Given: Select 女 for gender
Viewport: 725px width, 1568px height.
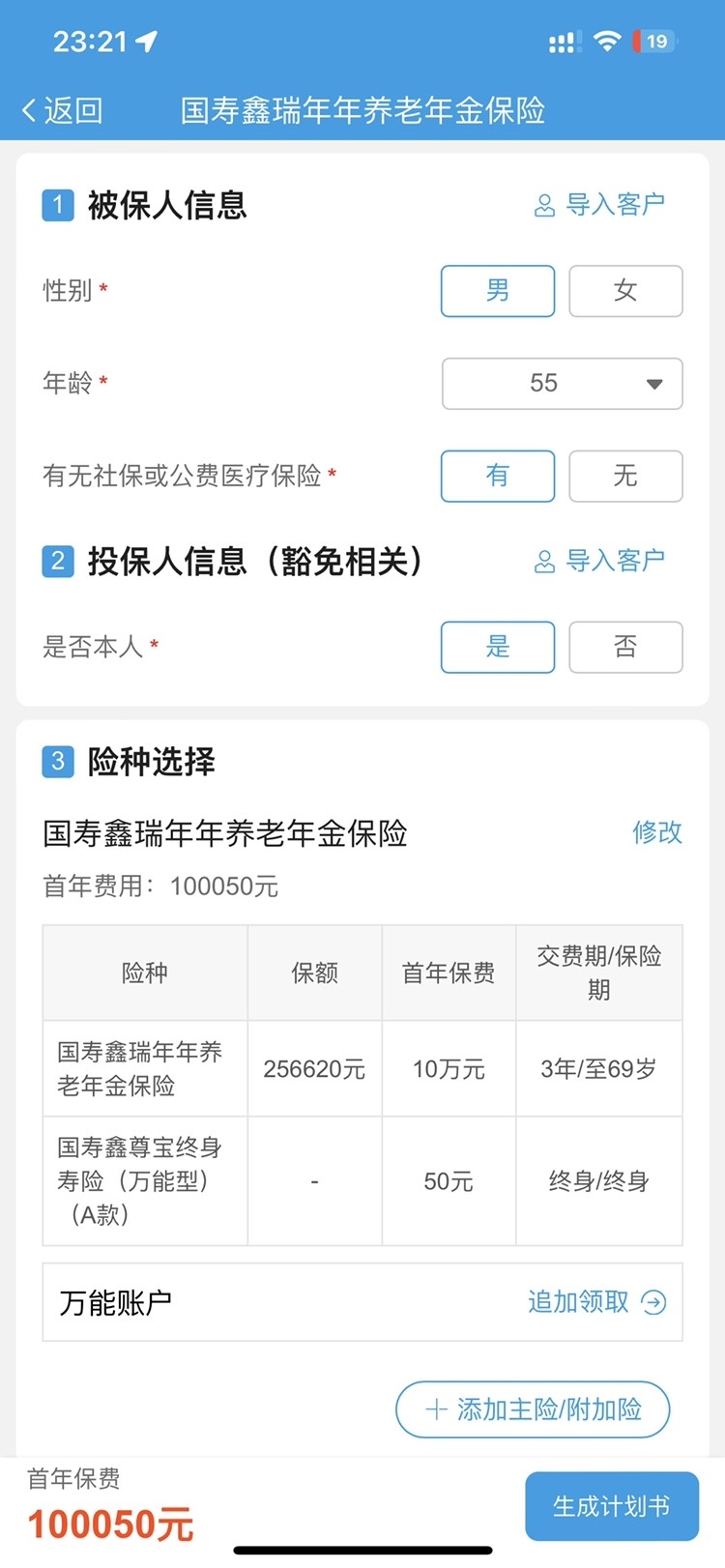Looking at the screenshot, I should (x=625, y=291).
